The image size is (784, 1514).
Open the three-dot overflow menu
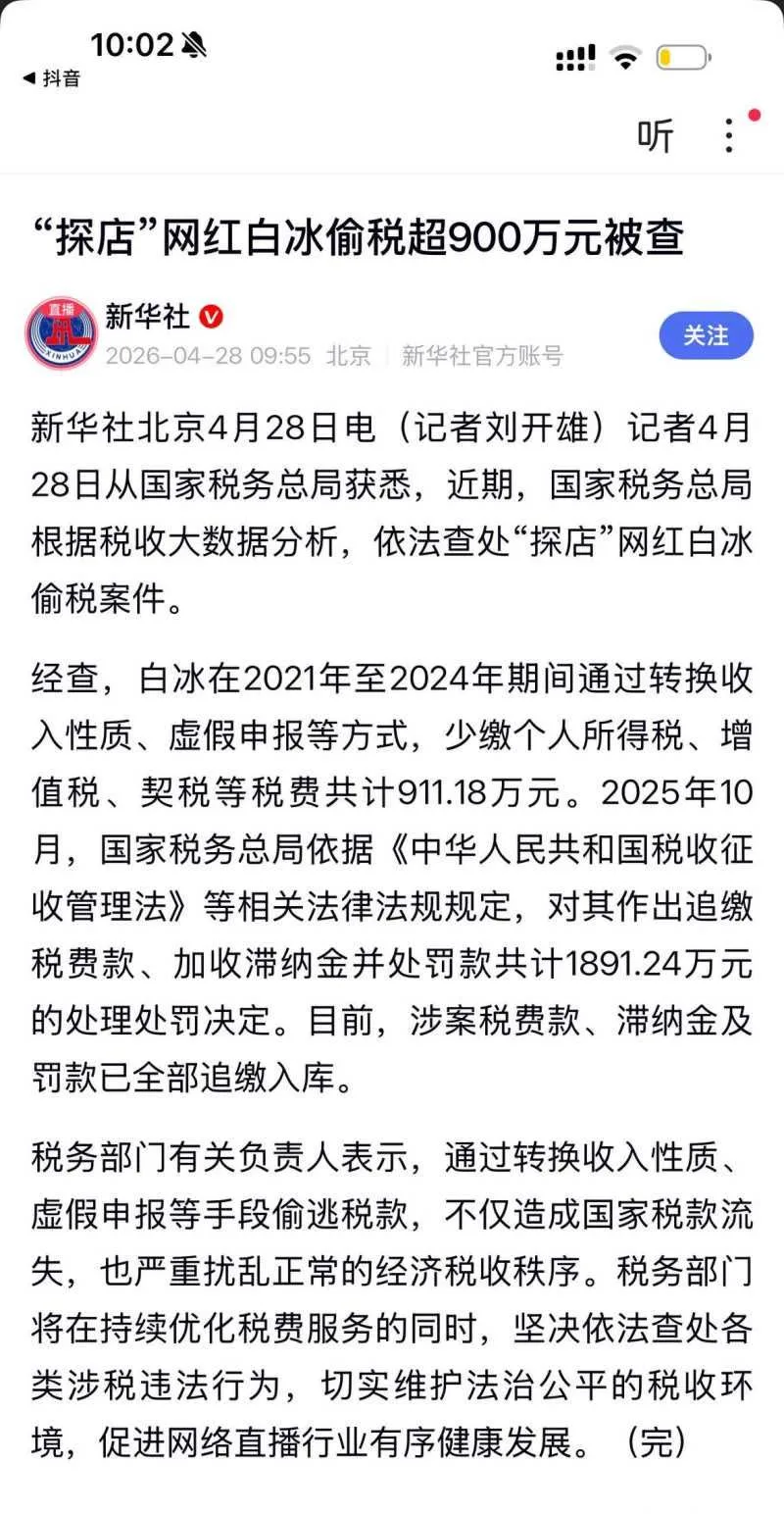pos(729,135)
